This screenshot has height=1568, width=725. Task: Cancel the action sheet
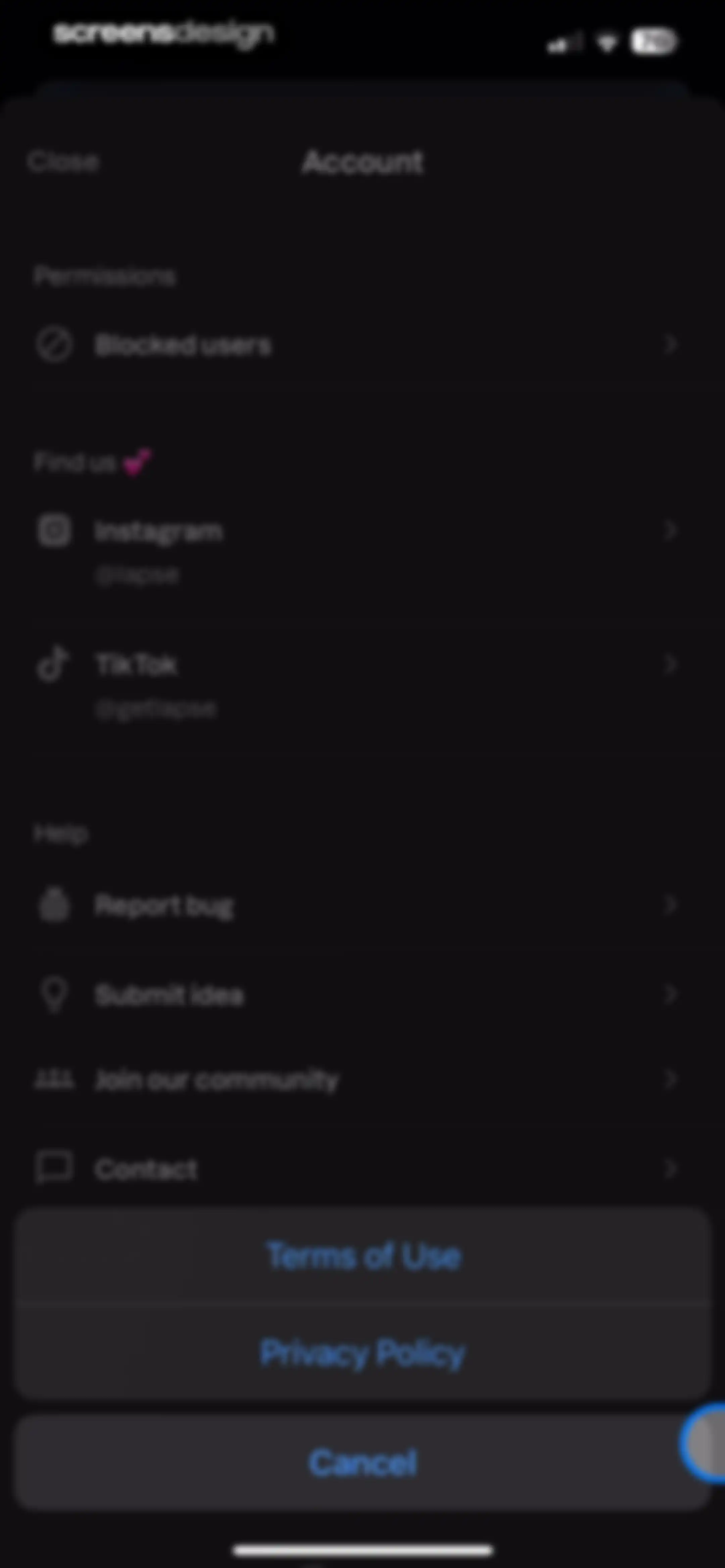coord(363,1462)
